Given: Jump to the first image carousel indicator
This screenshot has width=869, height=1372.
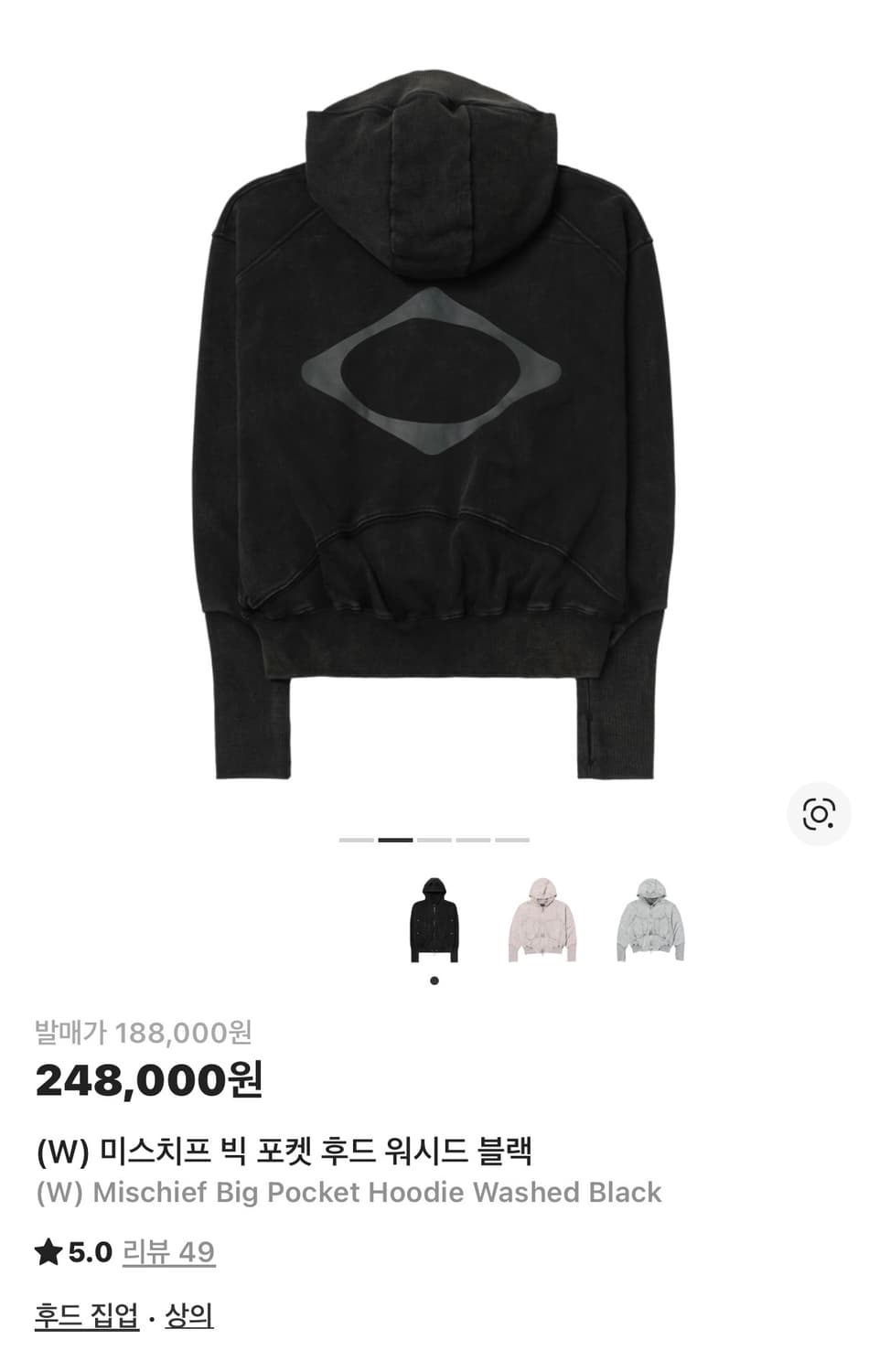Looking at the screenshot, I should (x=355, y=840).
